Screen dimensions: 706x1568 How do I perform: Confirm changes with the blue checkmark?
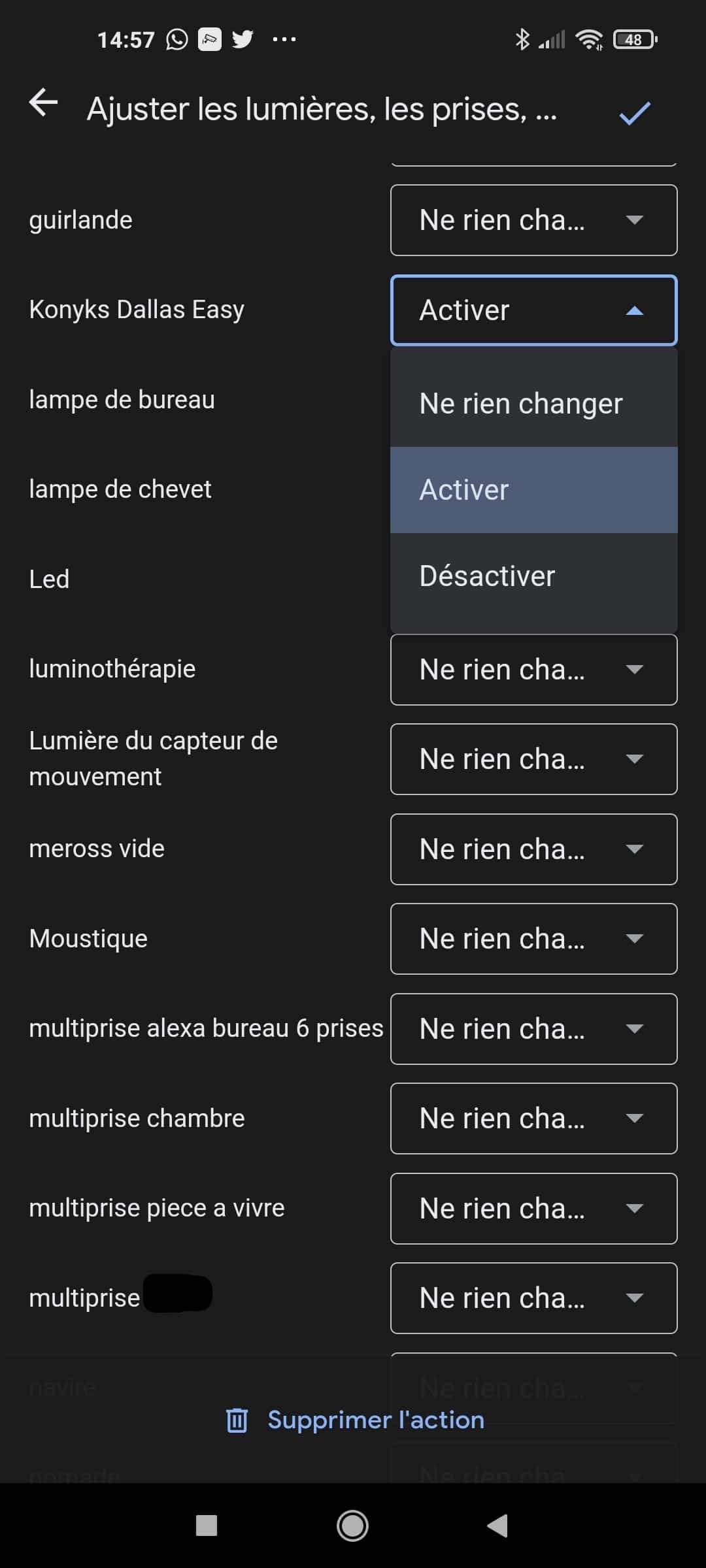tap(635, 113)
